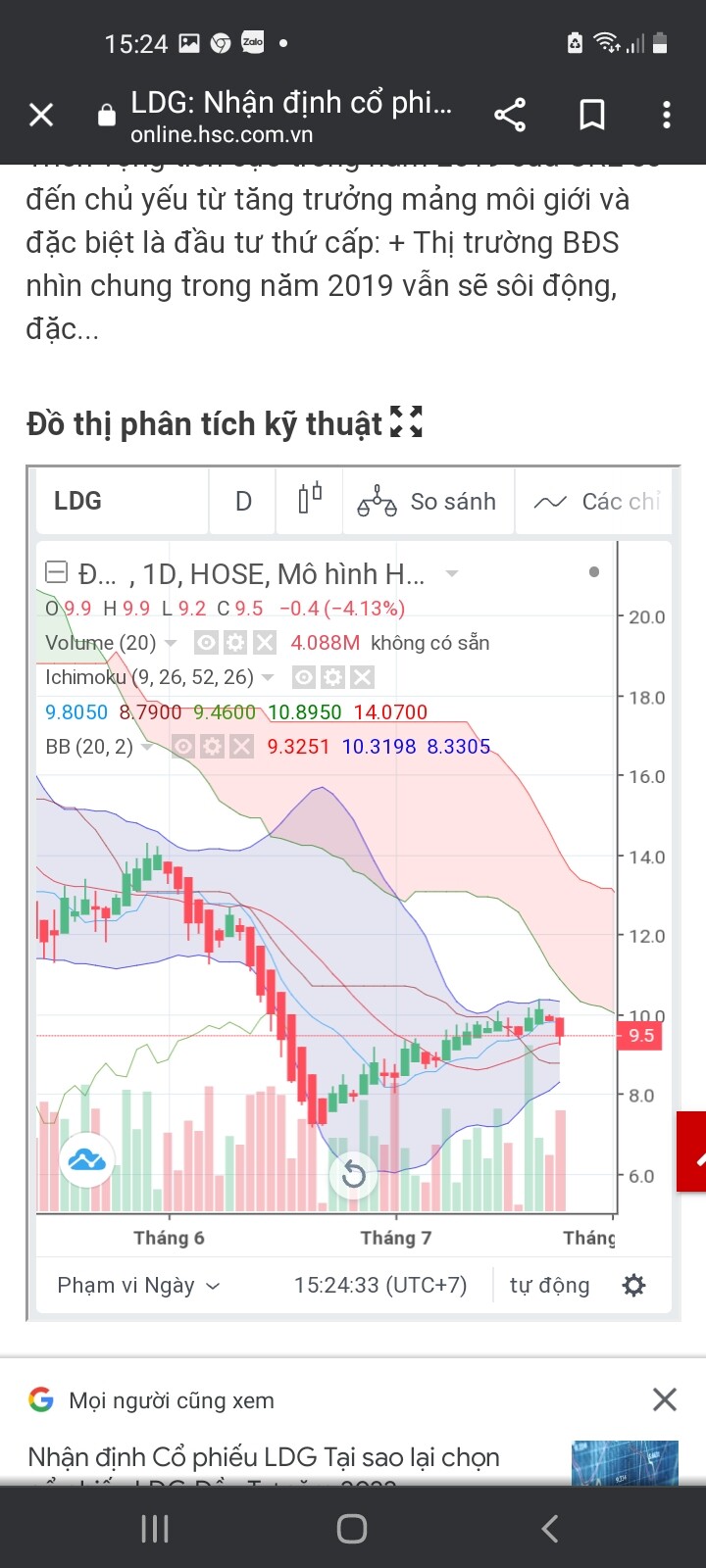Open the Phạm vi Ngày date range dropdown
706x1568 pixels.
click(x=138, y=1285)
